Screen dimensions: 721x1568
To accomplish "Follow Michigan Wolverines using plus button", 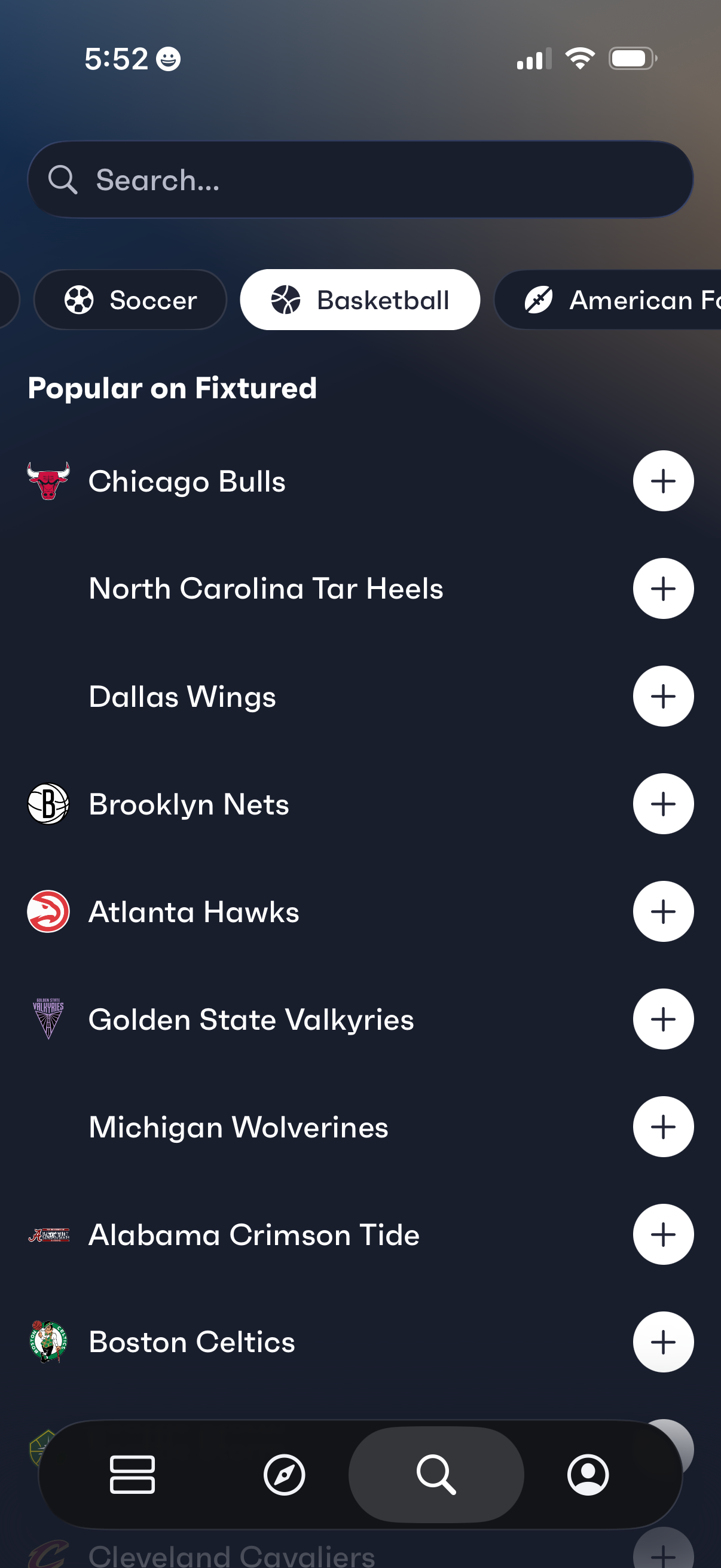I will tap(662, 1127).
